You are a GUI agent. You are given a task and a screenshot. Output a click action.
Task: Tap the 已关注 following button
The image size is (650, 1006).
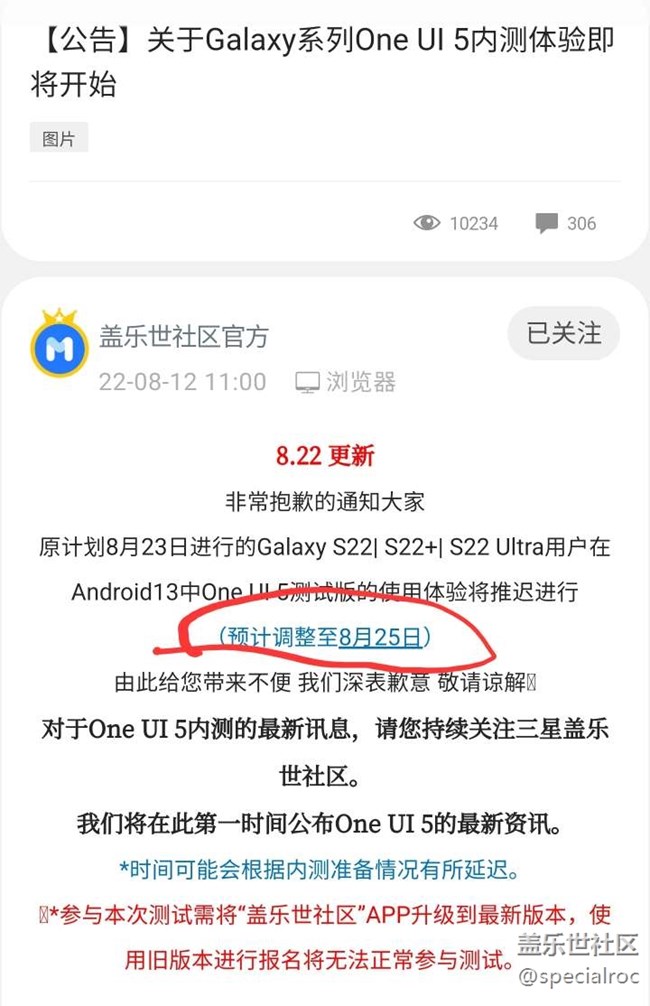coord(564,334)
